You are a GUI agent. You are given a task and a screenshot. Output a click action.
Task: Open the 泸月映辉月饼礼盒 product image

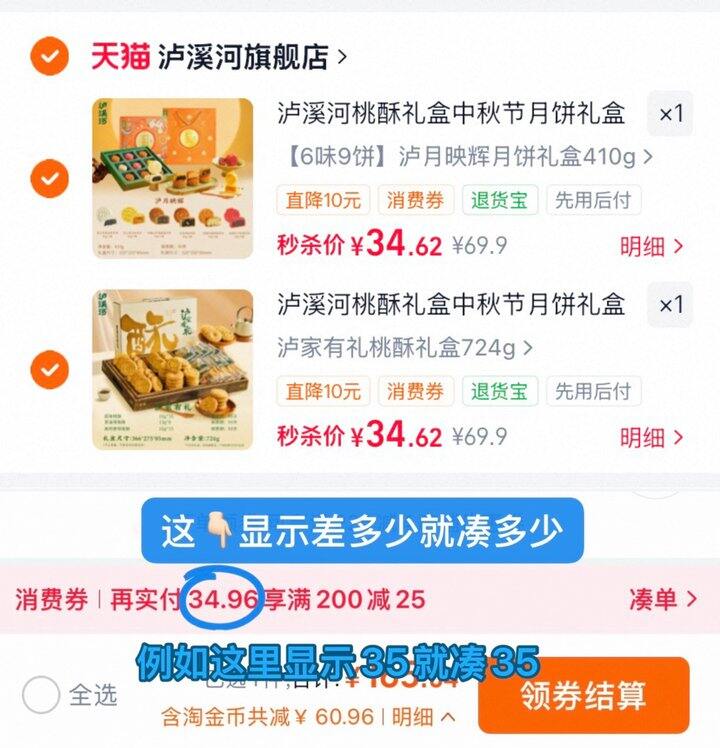tap(172, 178)
